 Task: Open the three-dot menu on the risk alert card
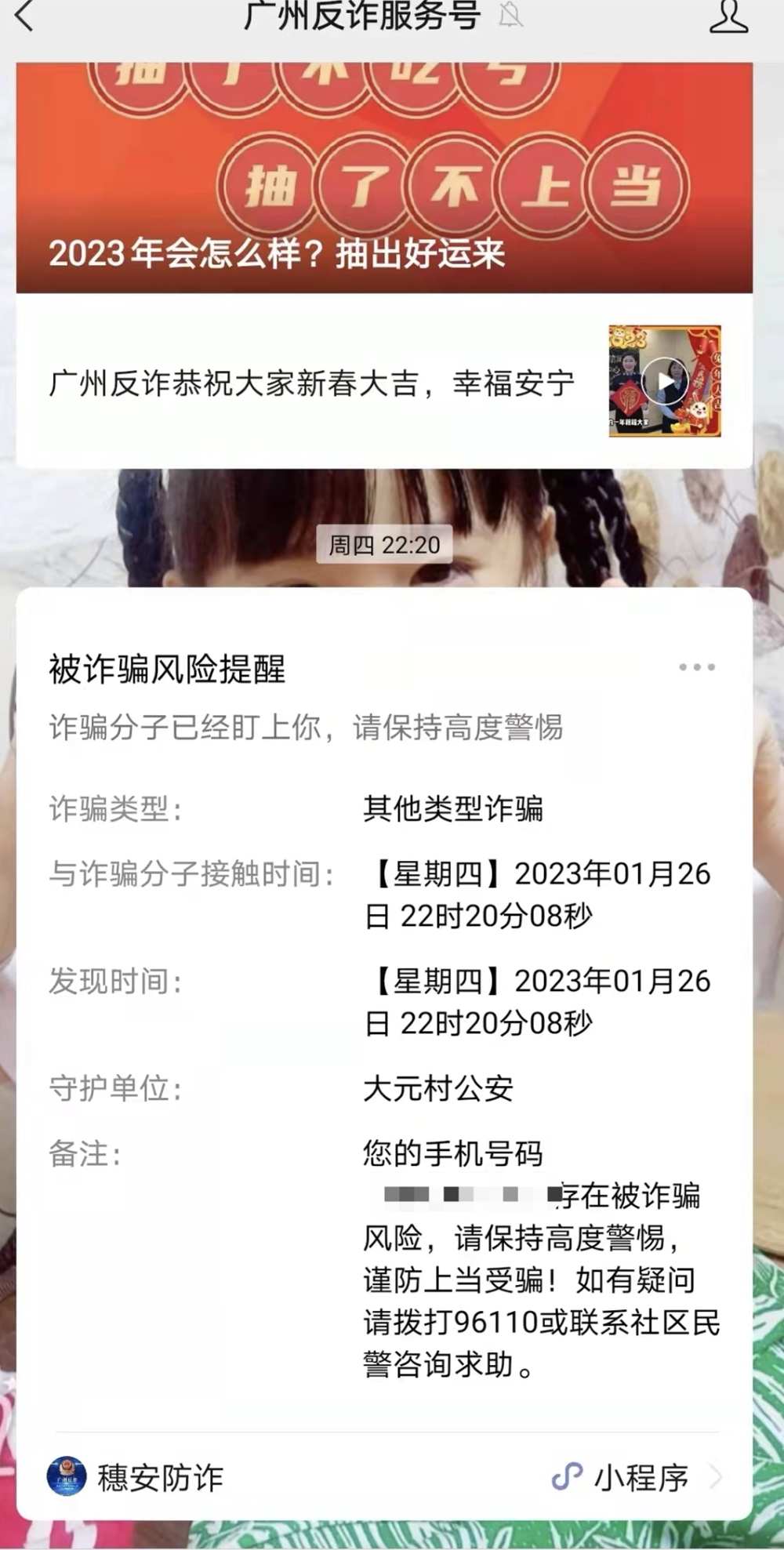(x=696, y=667)
